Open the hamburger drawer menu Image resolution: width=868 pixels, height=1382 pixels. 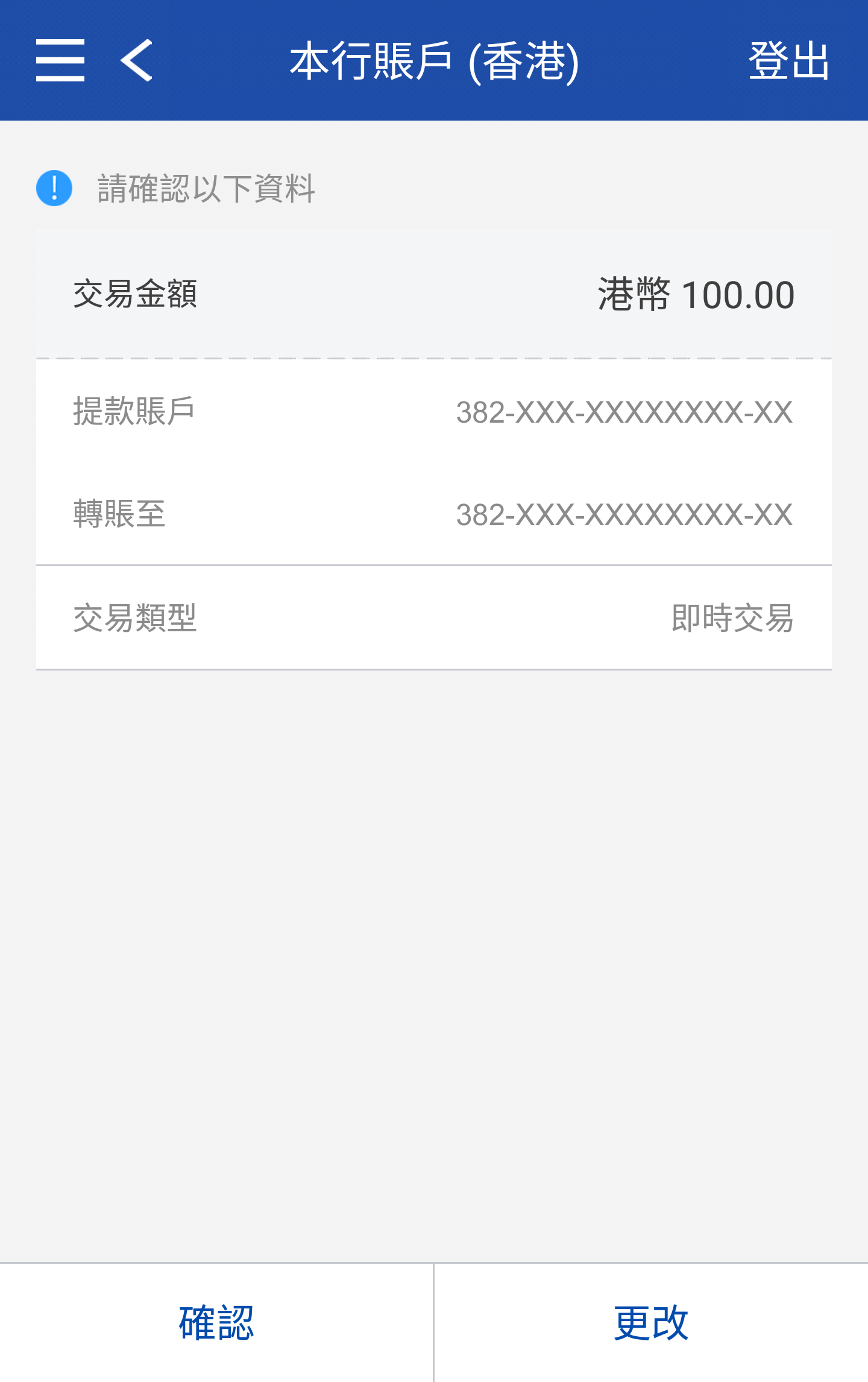coord(60,60)
